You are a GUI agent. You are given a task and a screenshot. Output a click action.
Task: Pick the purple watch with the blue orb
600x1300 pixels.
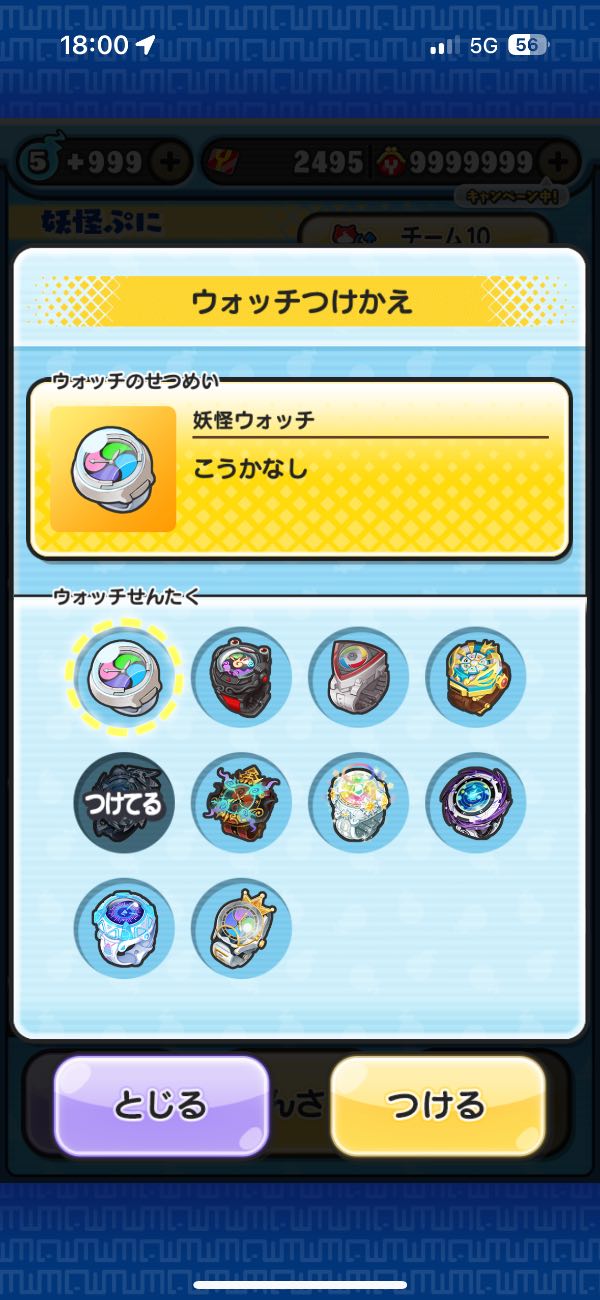475,802
